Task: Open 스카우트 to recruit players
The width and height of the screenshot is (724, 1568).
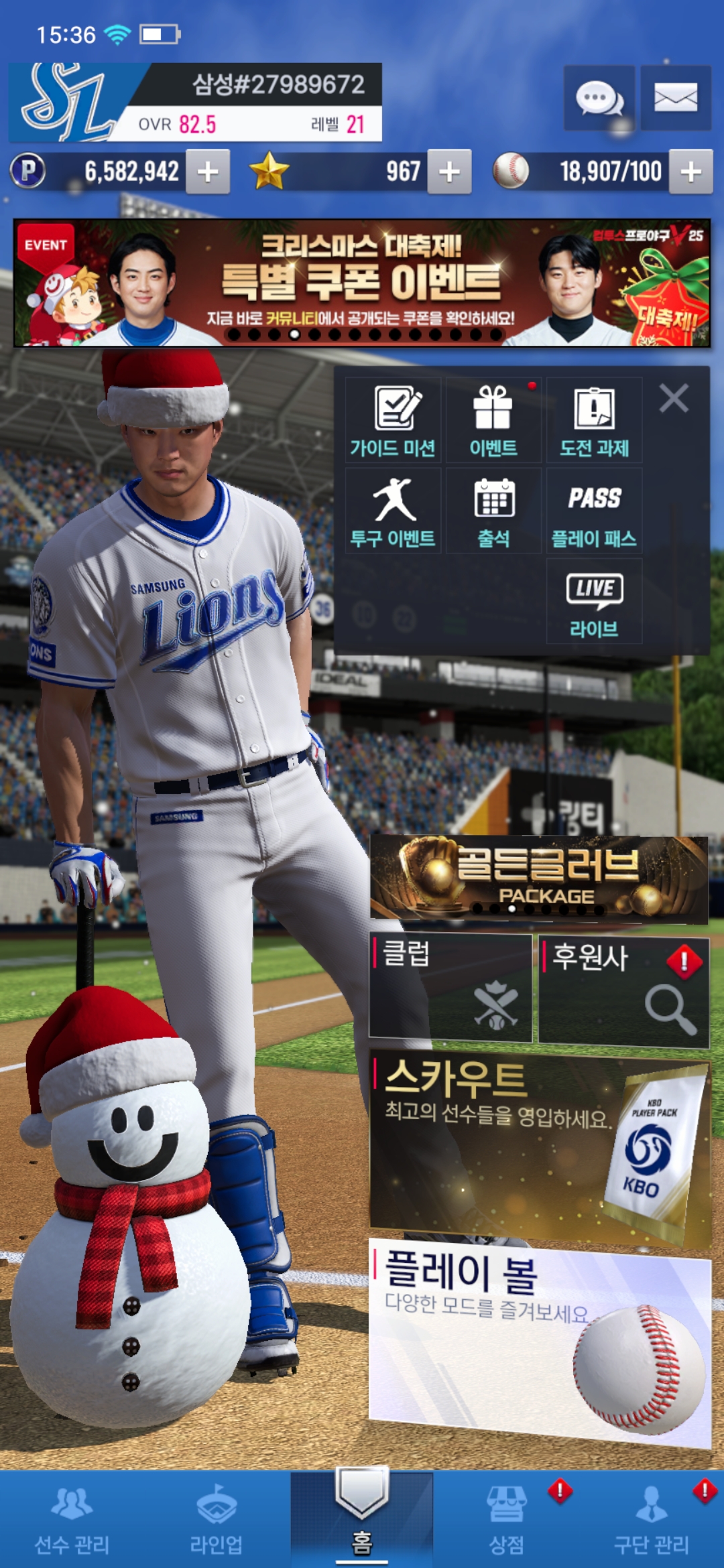Action: tap(539, 1146)
